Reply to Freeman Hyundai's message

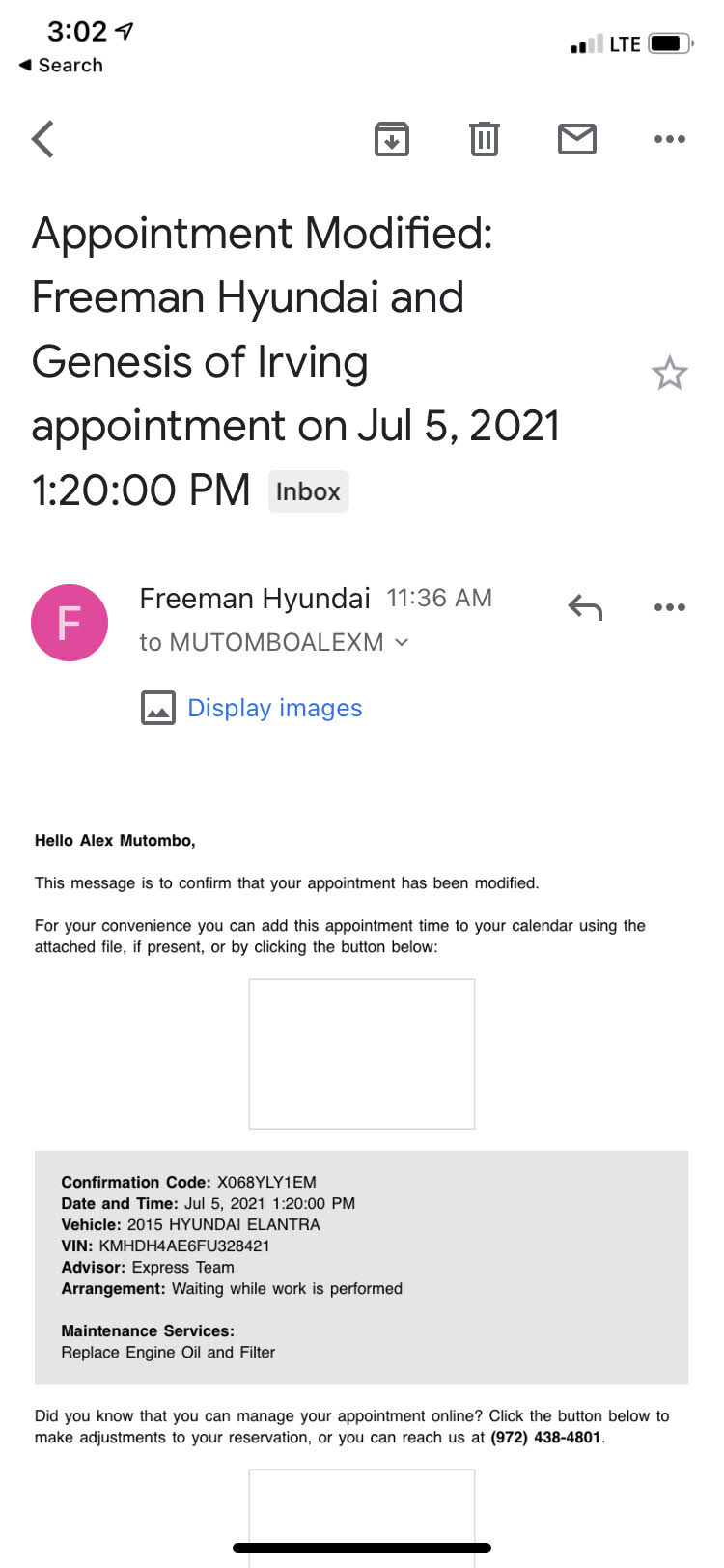tap(585, 608)
